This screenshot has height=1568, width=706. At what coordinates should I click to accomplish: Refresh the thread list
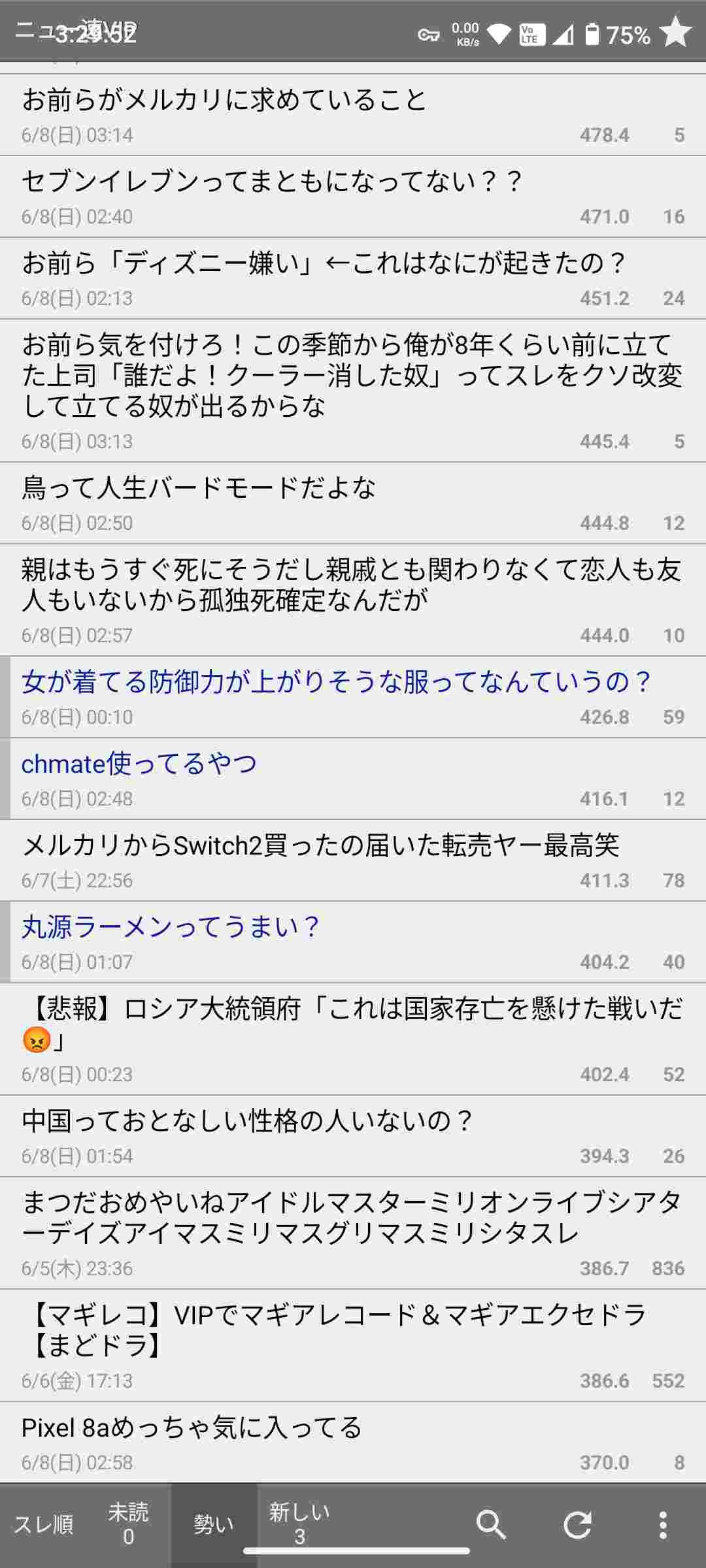click(x=577, y=1526)
